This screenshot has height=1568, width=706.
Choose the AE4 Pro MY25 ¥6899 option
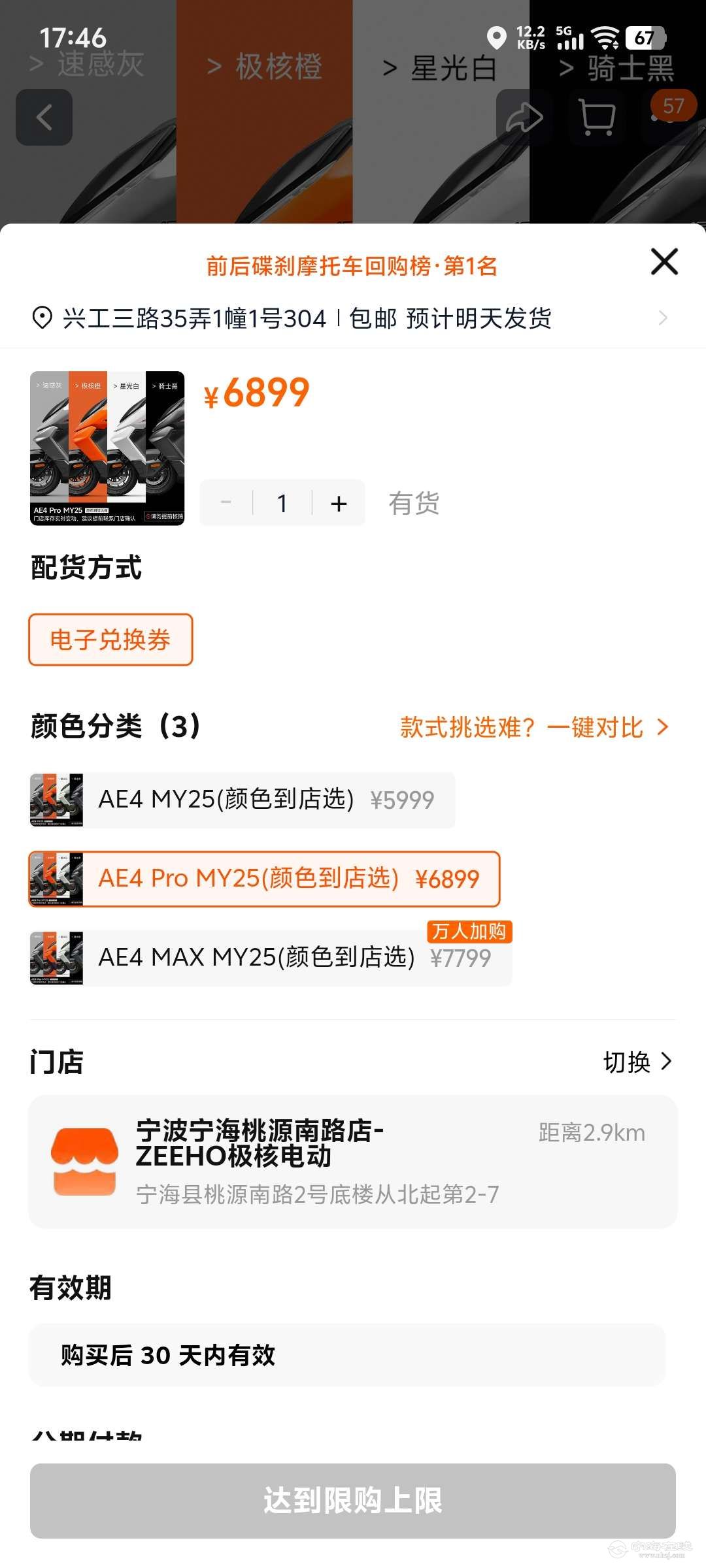(x=264, y=879)
